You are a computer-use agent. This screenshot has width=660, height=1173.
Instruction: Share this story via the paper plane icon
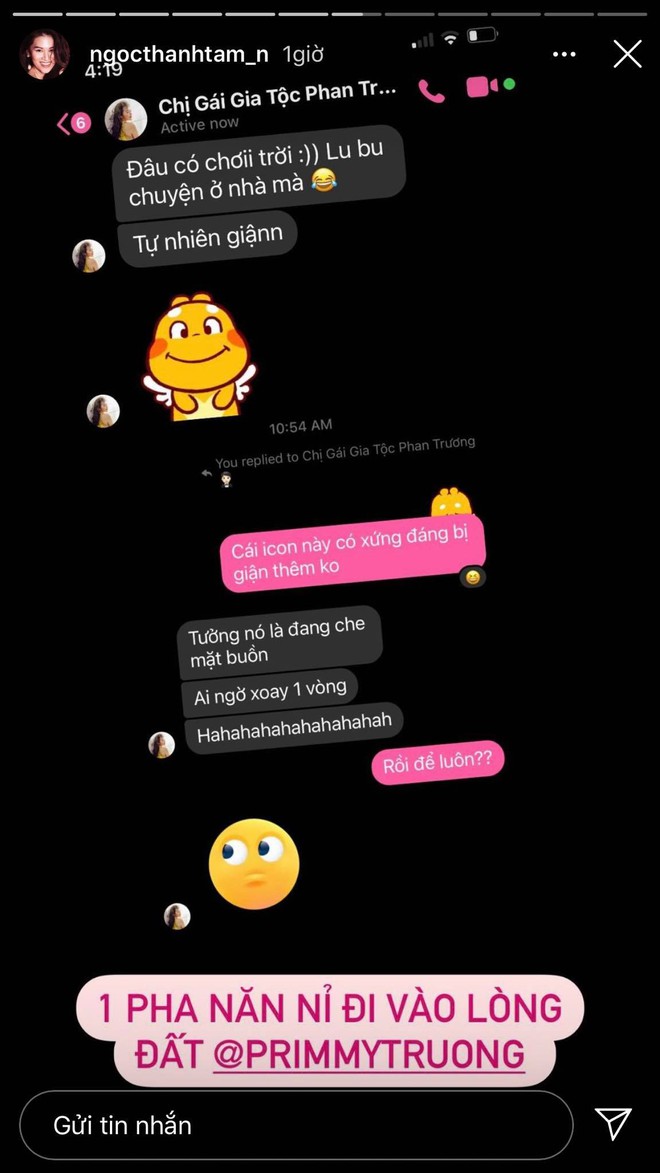pyautogui.click(x=612, y=1123)
